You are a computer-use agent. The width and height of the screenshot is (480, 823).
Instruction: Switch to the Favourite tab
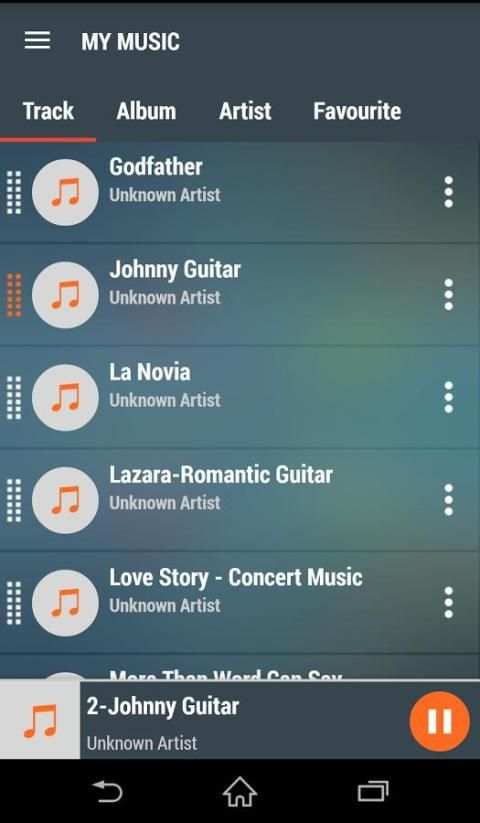coord(357,111)
